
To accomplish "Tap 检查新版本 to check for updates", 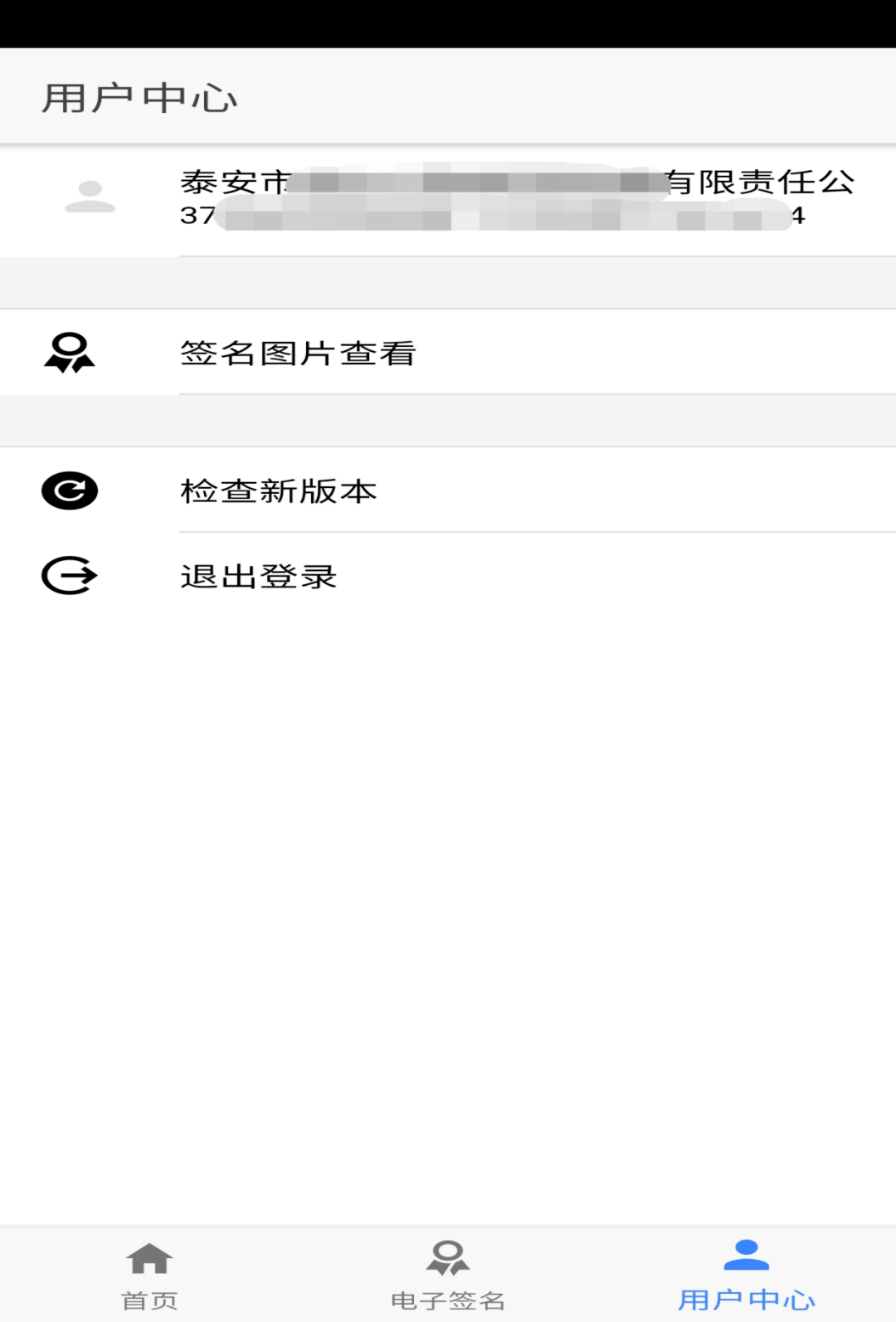I will click(448, 490).
